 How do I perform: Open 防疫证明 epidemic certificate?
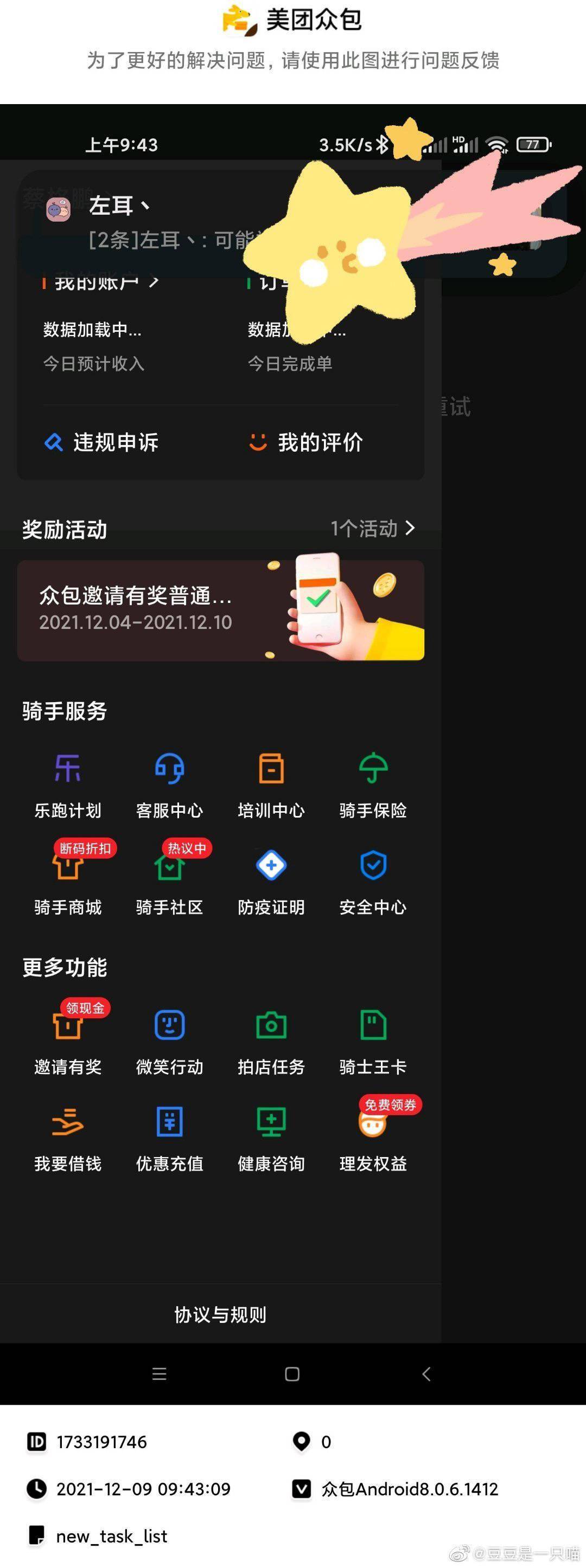point(271,883)
